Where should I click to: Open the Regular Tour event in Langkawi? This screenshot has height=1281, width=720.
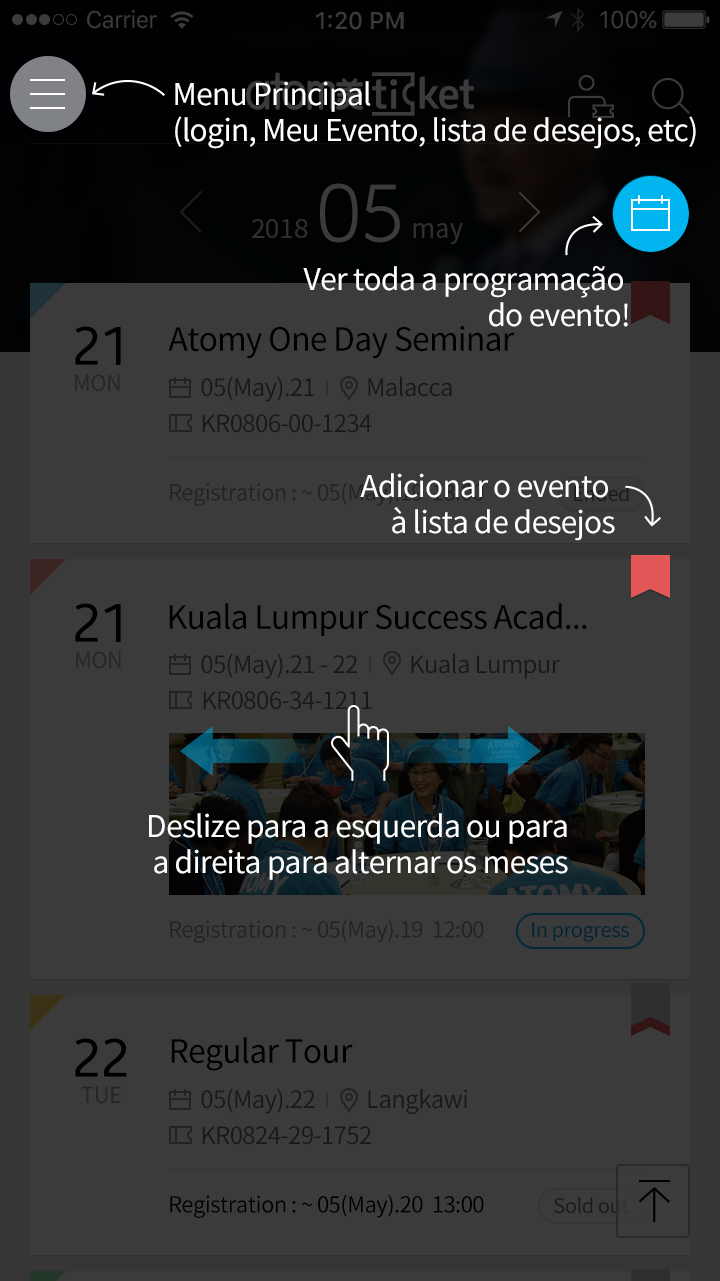(261, 1052)
